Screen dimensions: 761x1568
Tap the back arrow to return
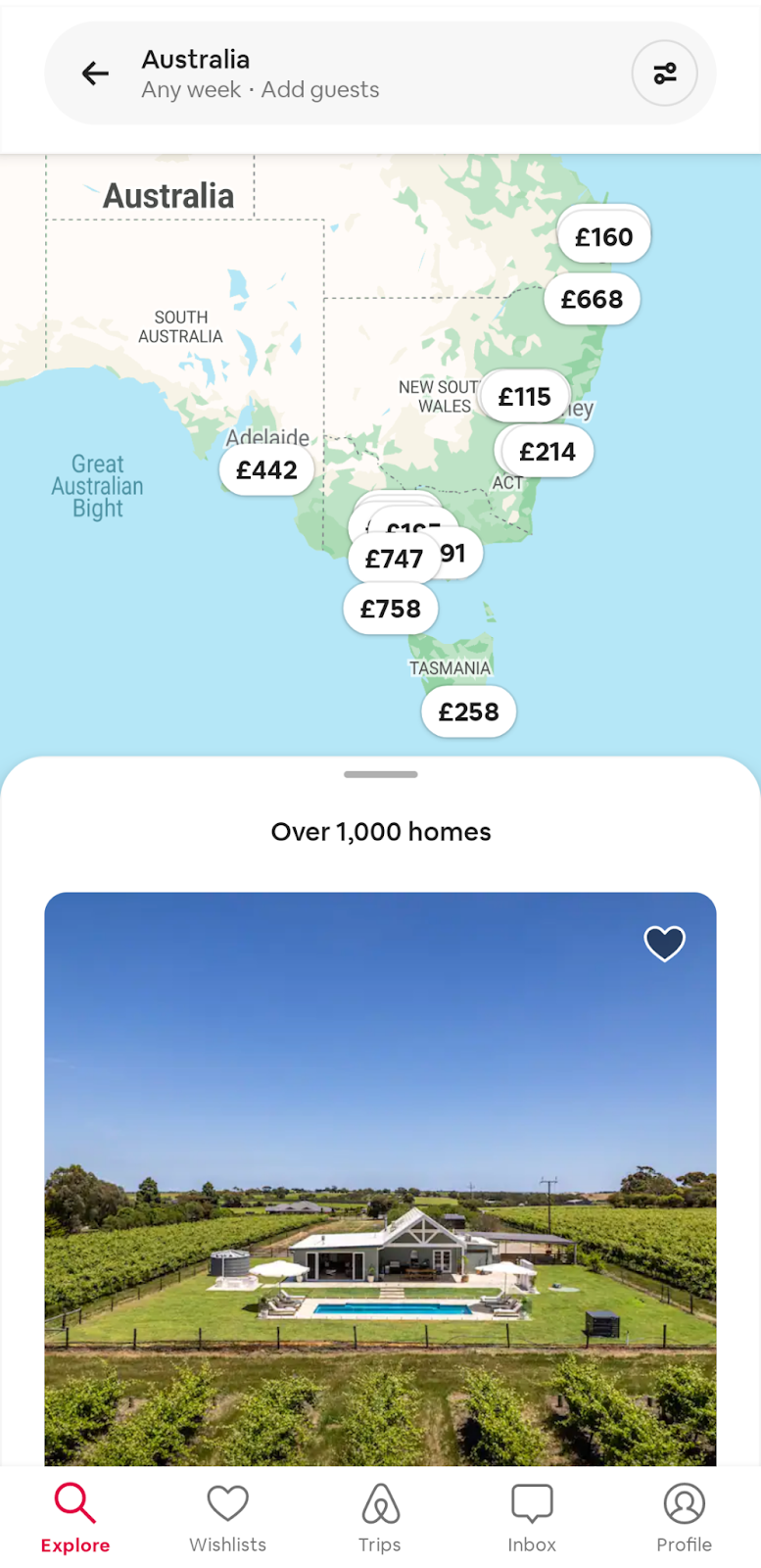tap(94, 73)
